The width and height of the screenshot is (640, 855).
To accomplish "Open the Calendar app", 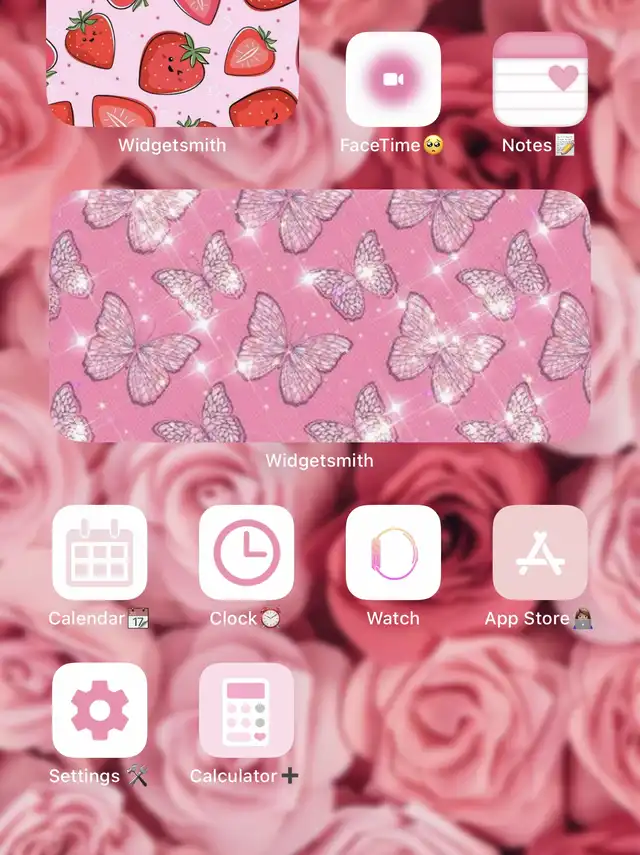I will coord(99,552).
